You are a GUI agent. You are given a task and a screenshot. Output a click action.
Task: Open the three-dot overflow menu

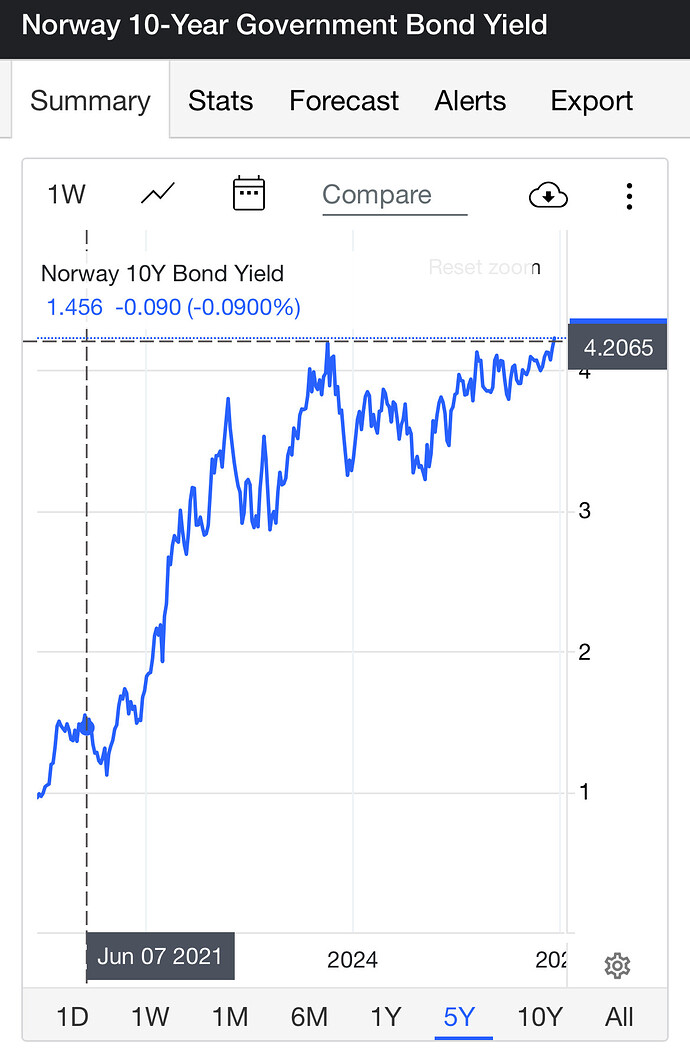(x=629, y=195)
